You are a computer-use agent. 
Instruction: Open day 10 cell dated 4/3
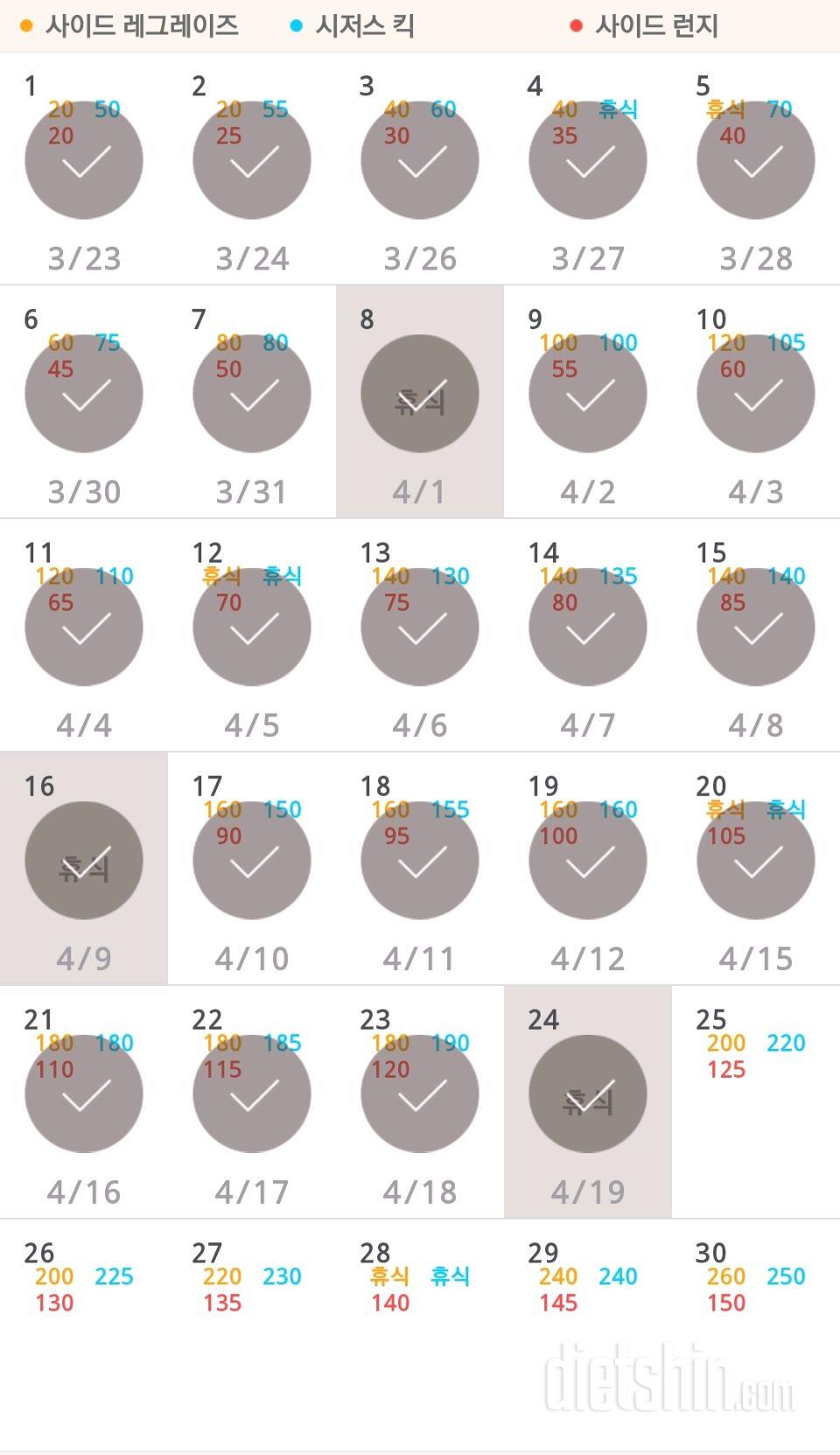tap(756, 402)
